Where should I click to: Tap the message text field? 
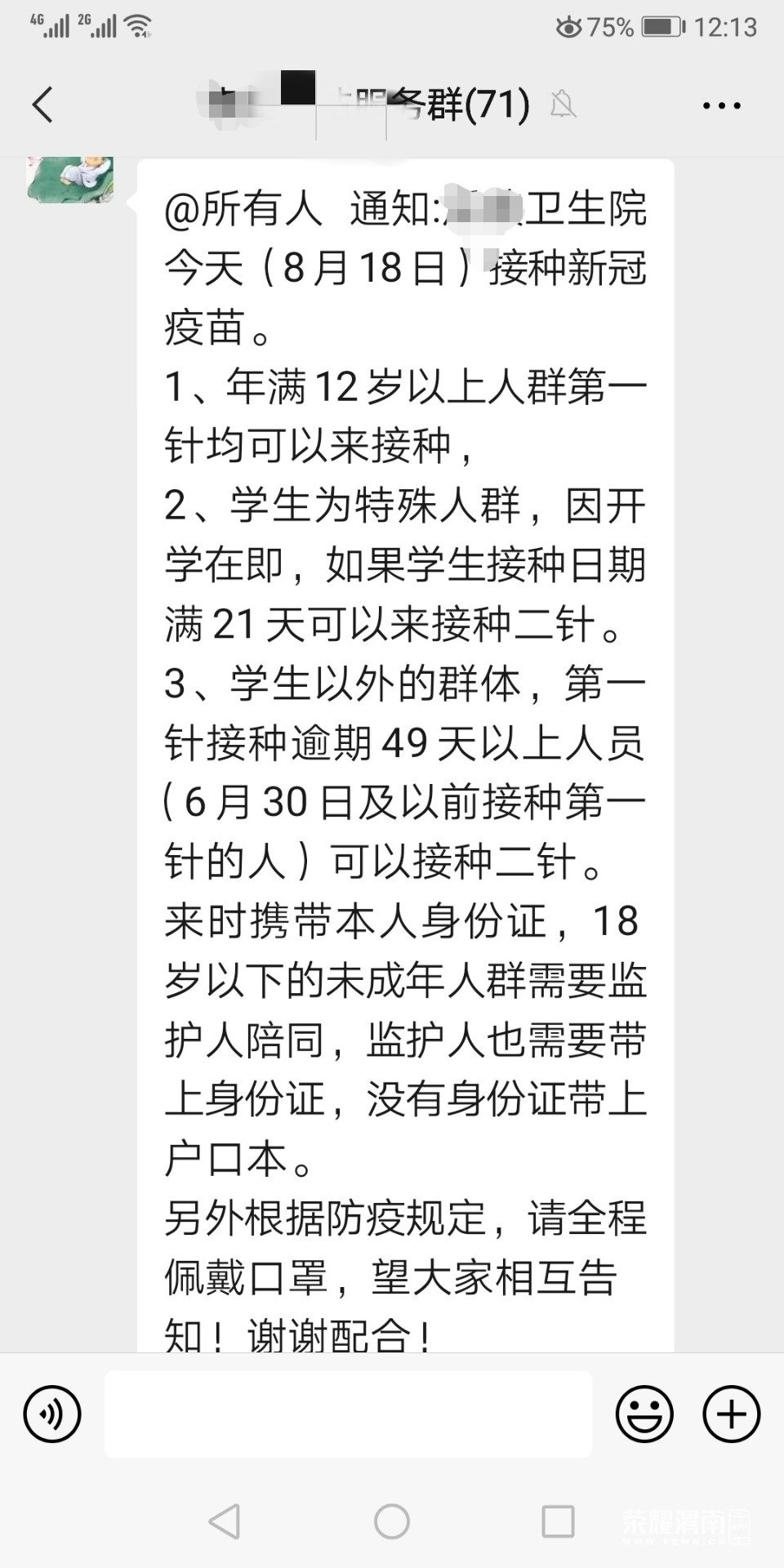pyautogui.click(x=348, y=1414)
